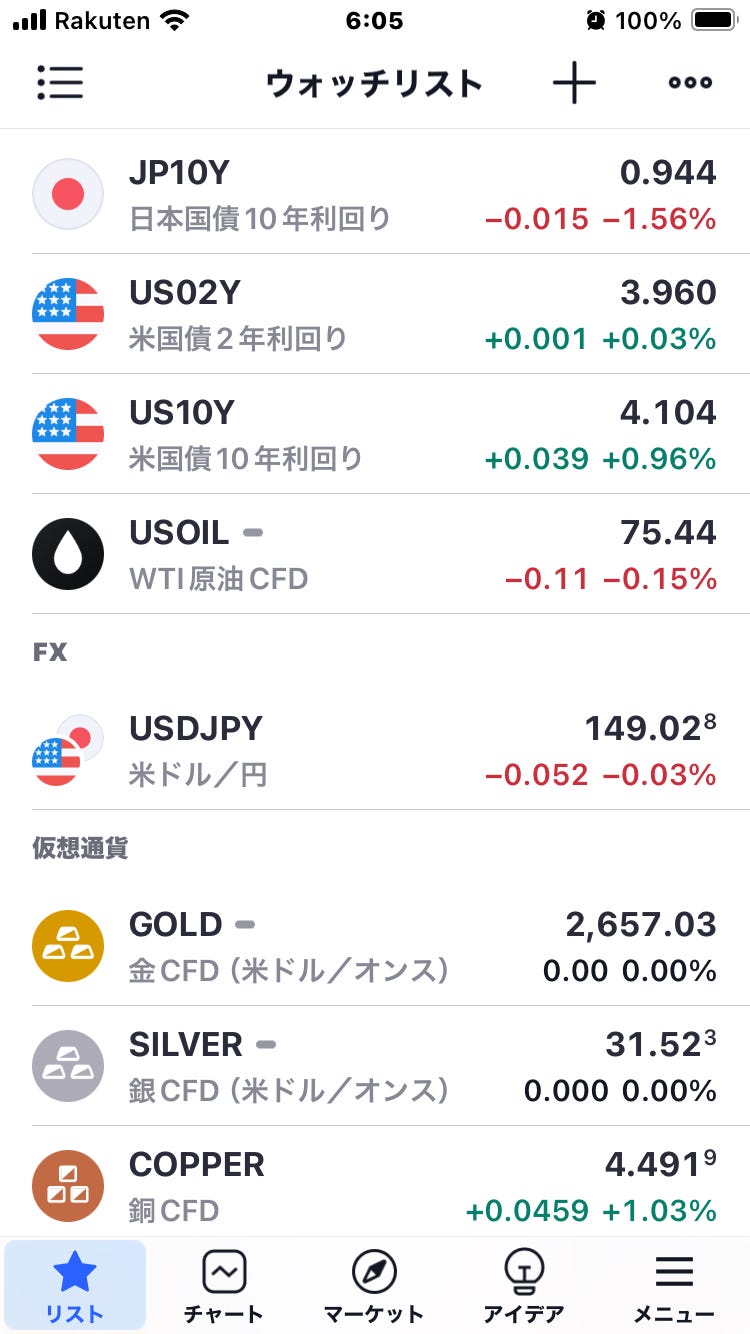Viewport: 750px width, 1334px height.
Task: Open the watchlist selector list icon
Action: click(x=60, y=82)
